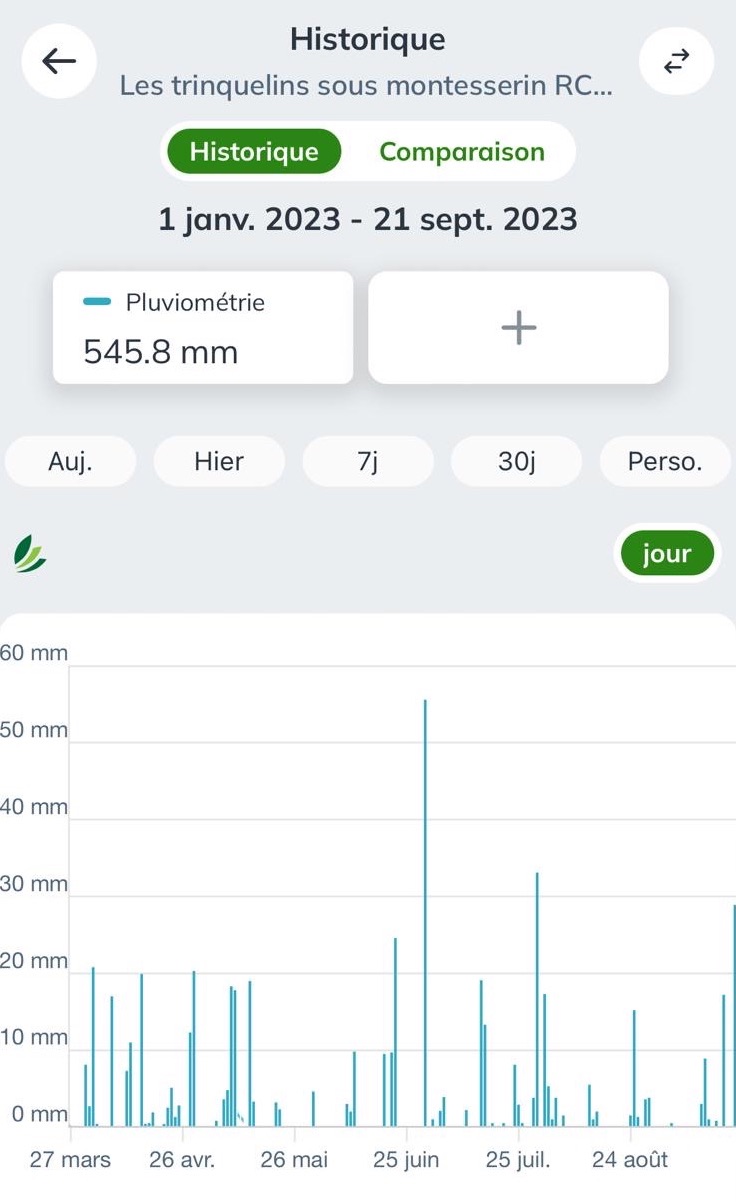The height and width of the screenshot is (1202, 736).
Task: Tap the swap arrows icon
Action: point(677,62)
